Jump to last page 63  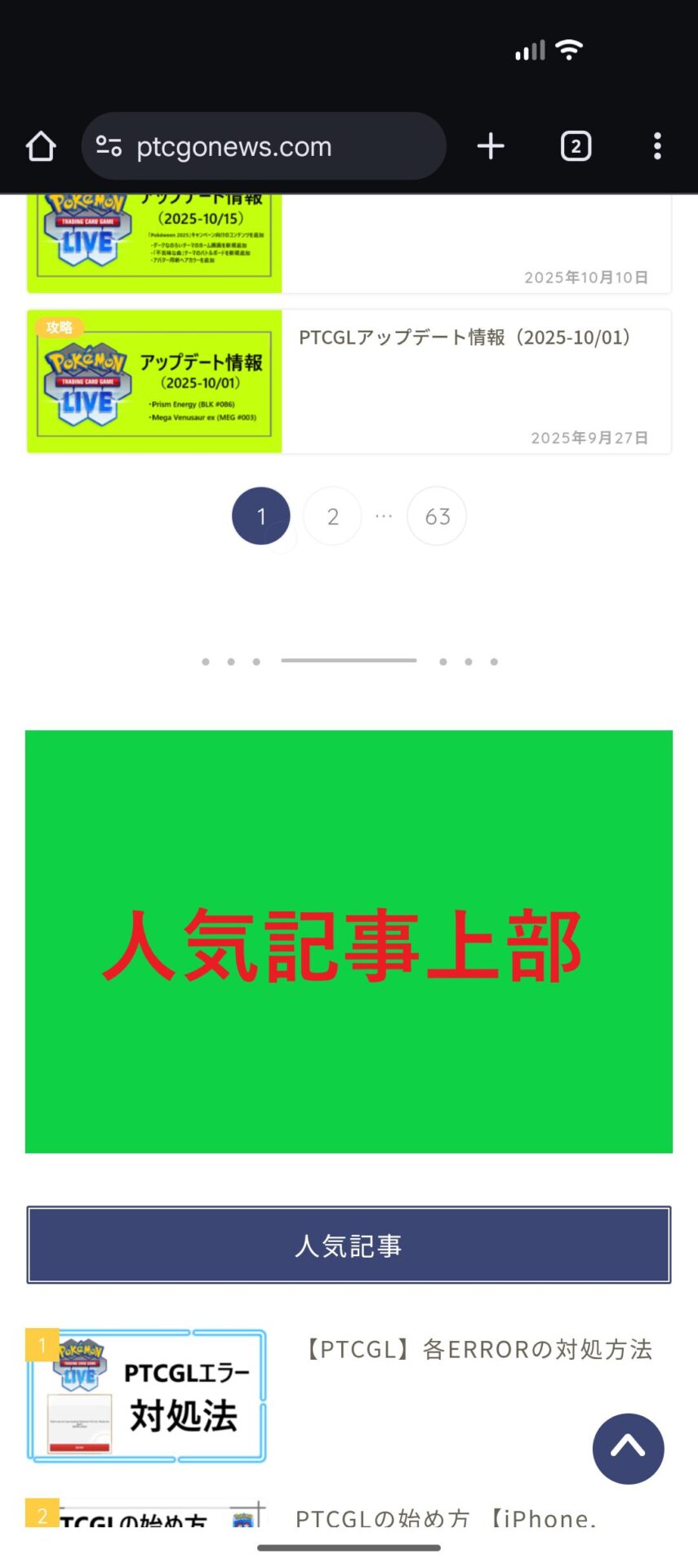point(437,516)
